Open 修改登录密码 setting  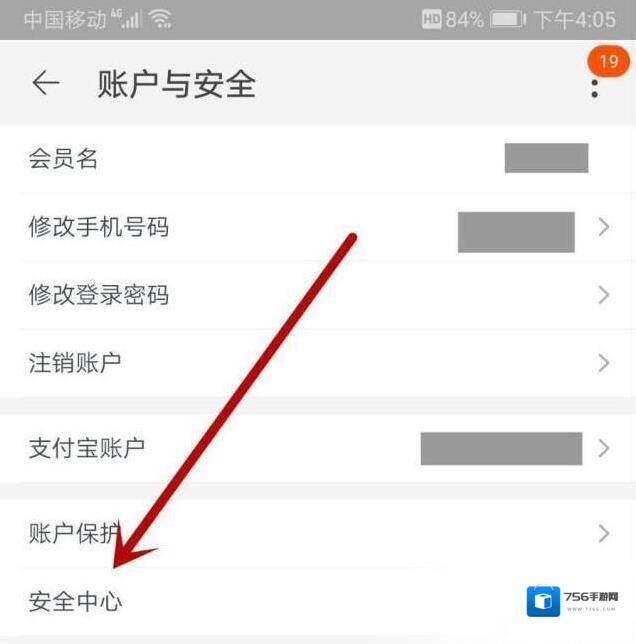click(x=318, y=295)
